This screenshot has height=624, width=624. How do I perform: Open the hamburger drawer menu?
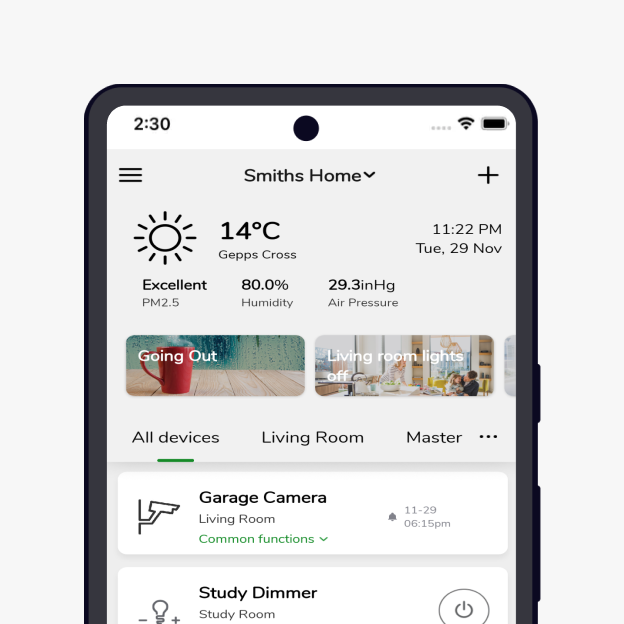tap(131, 175)
